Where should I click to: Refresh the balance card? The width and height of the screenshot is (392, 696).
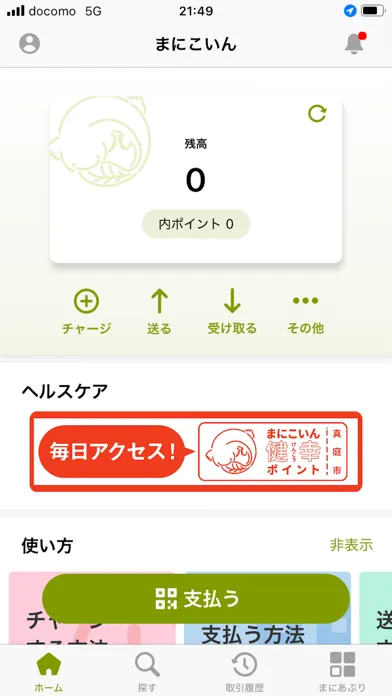pos(317,113)
